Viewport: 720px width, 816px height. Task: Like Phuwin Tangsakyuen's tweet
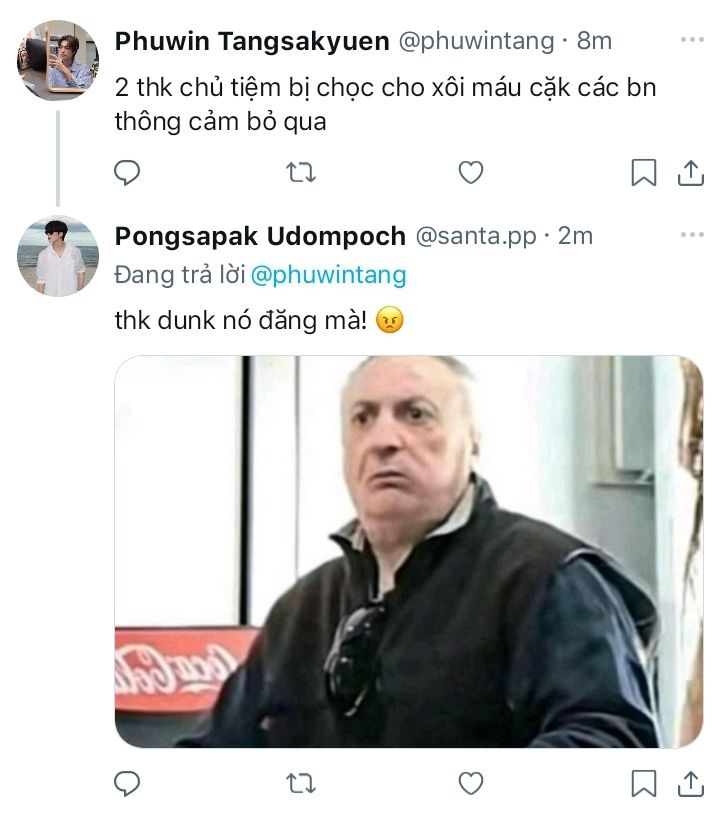471,173
